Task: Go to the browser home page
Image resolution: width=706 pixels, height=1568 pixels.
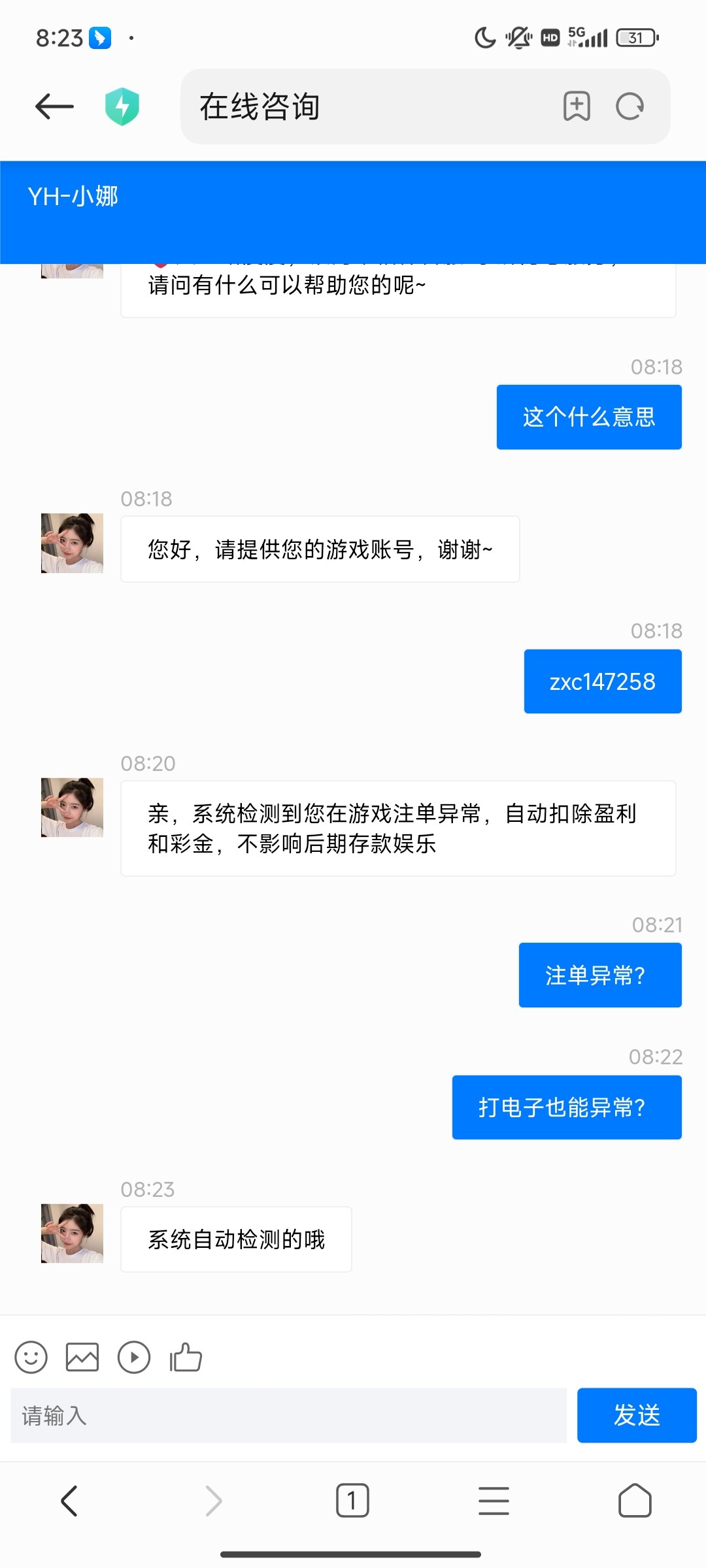Action: coord(635,1501)
